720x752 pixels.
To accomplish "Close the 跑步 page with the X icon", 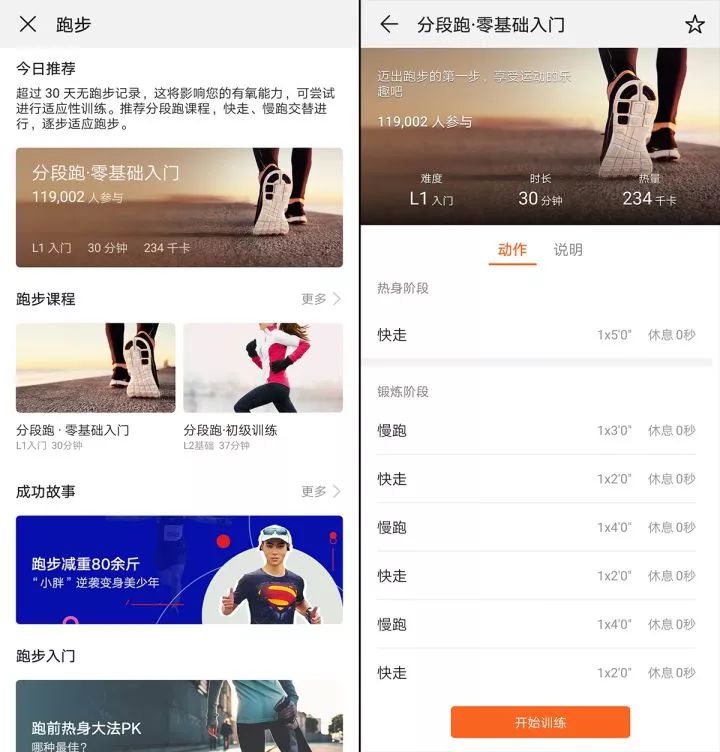I will (29, 25).
